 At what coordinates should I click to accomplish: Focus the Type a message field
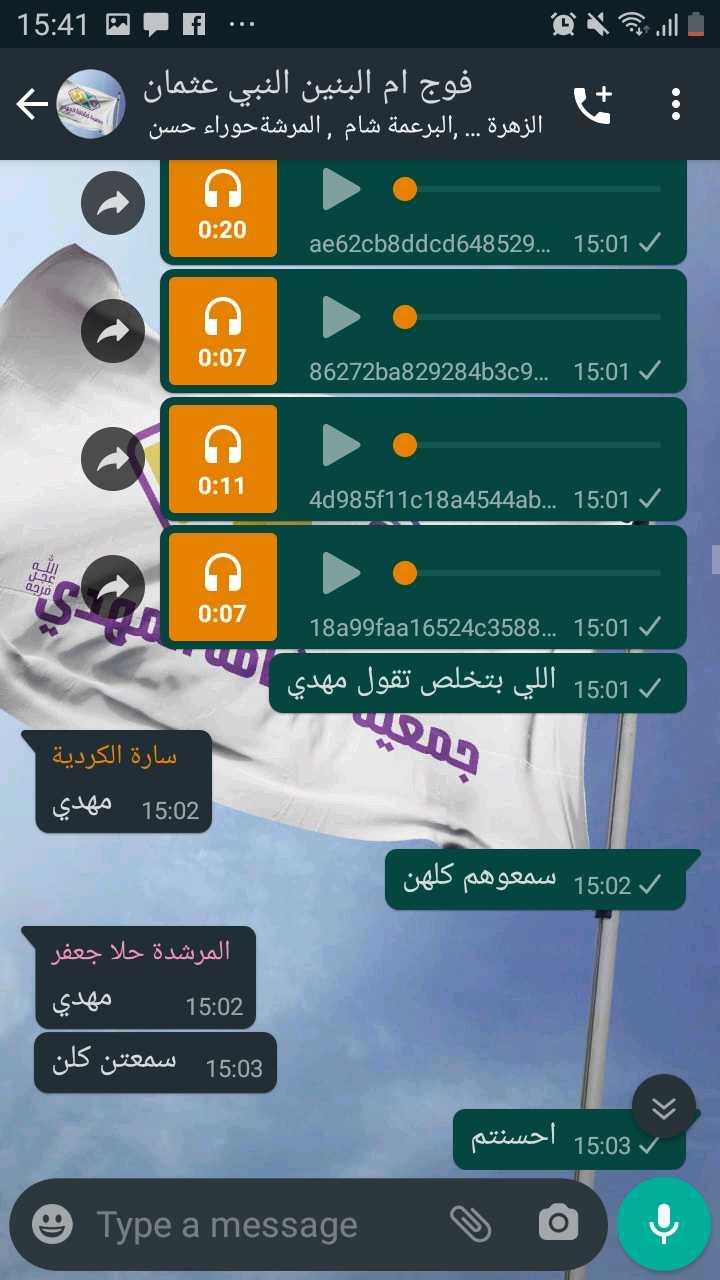tap(260, 1224)
